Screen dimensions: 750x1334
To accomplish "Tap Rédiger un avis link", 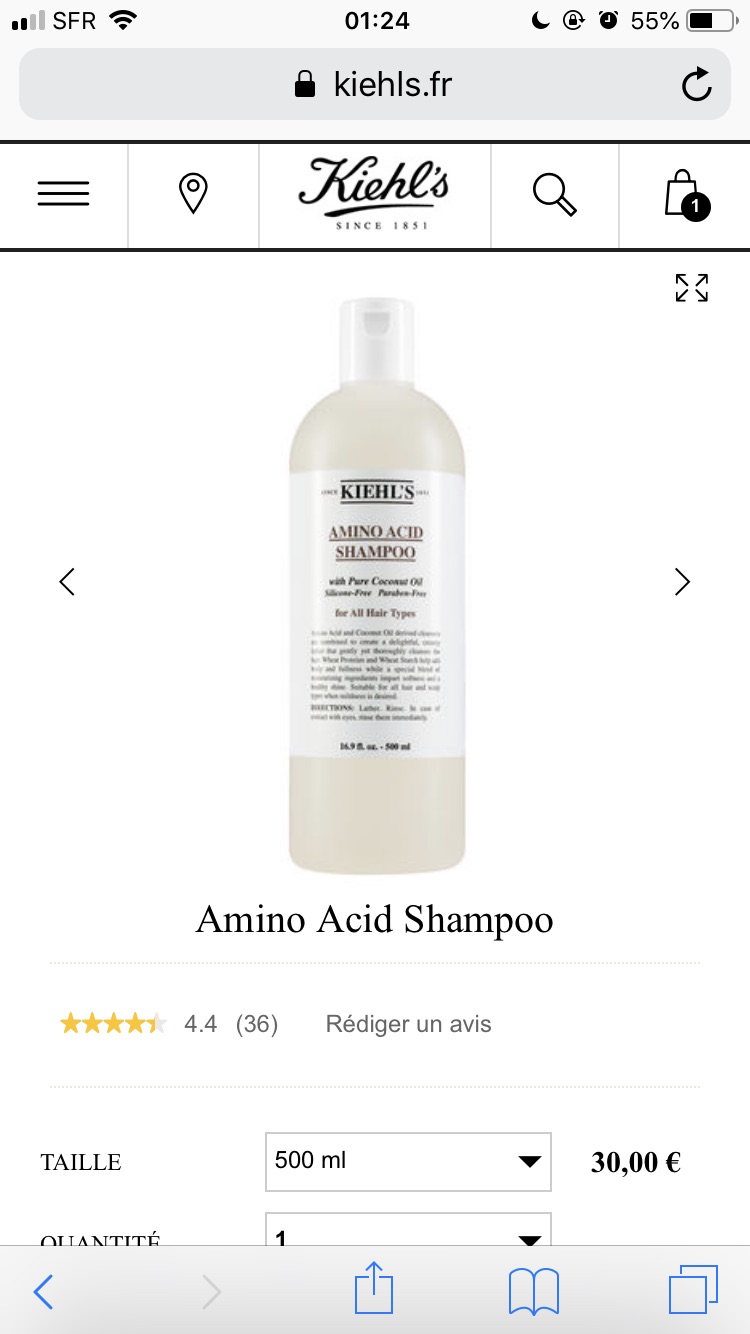I will click(409, 1024).
